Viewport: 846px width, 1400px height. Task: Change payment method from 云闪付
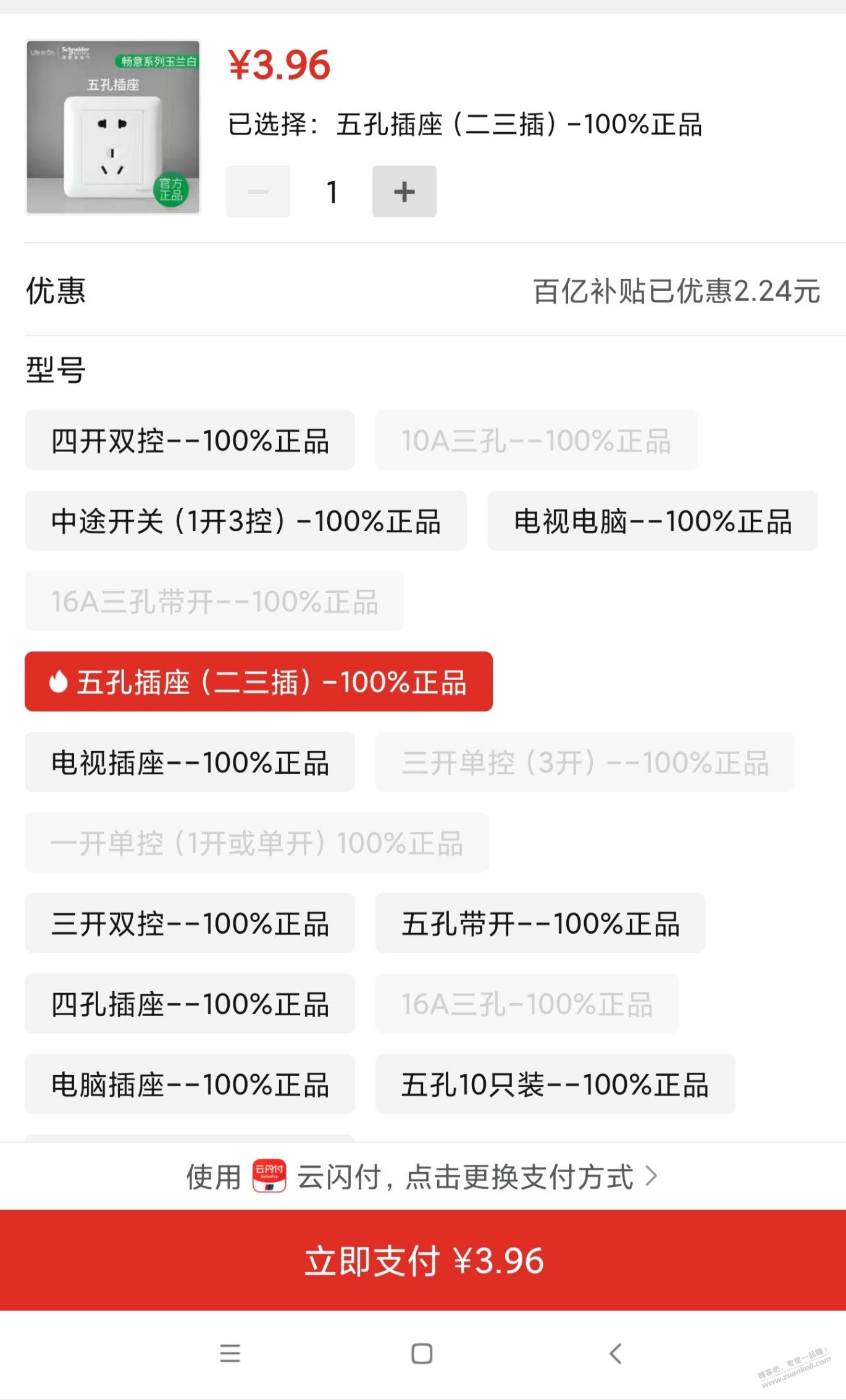[x=423, y=1176]
